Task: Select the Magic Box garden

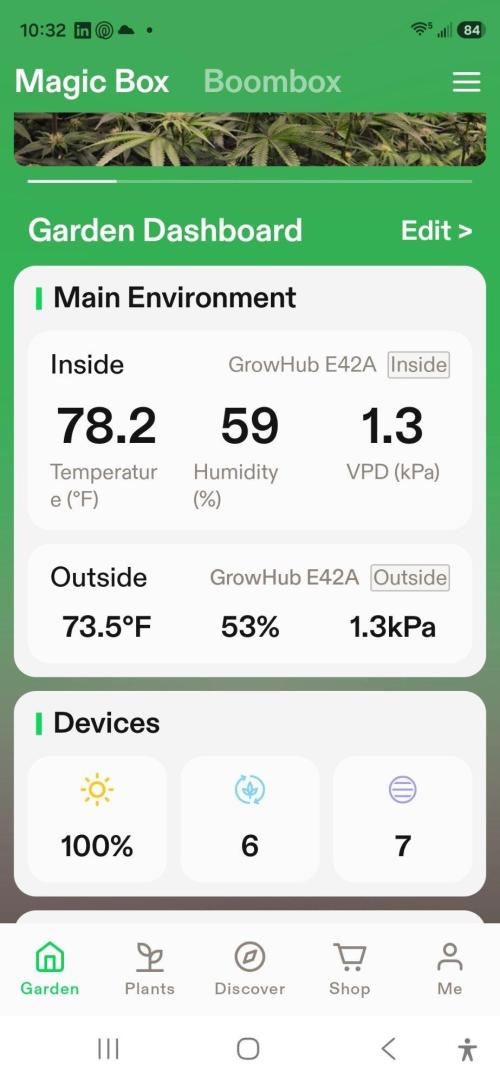Action: pos(92,82)
